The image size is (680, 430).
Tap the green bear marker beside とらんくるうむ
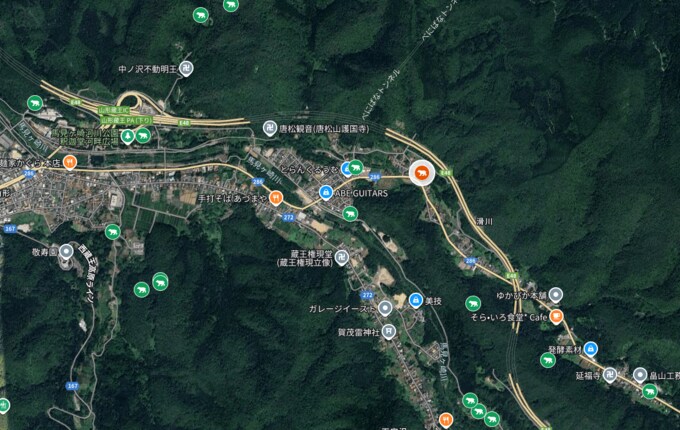pos(355,165)
